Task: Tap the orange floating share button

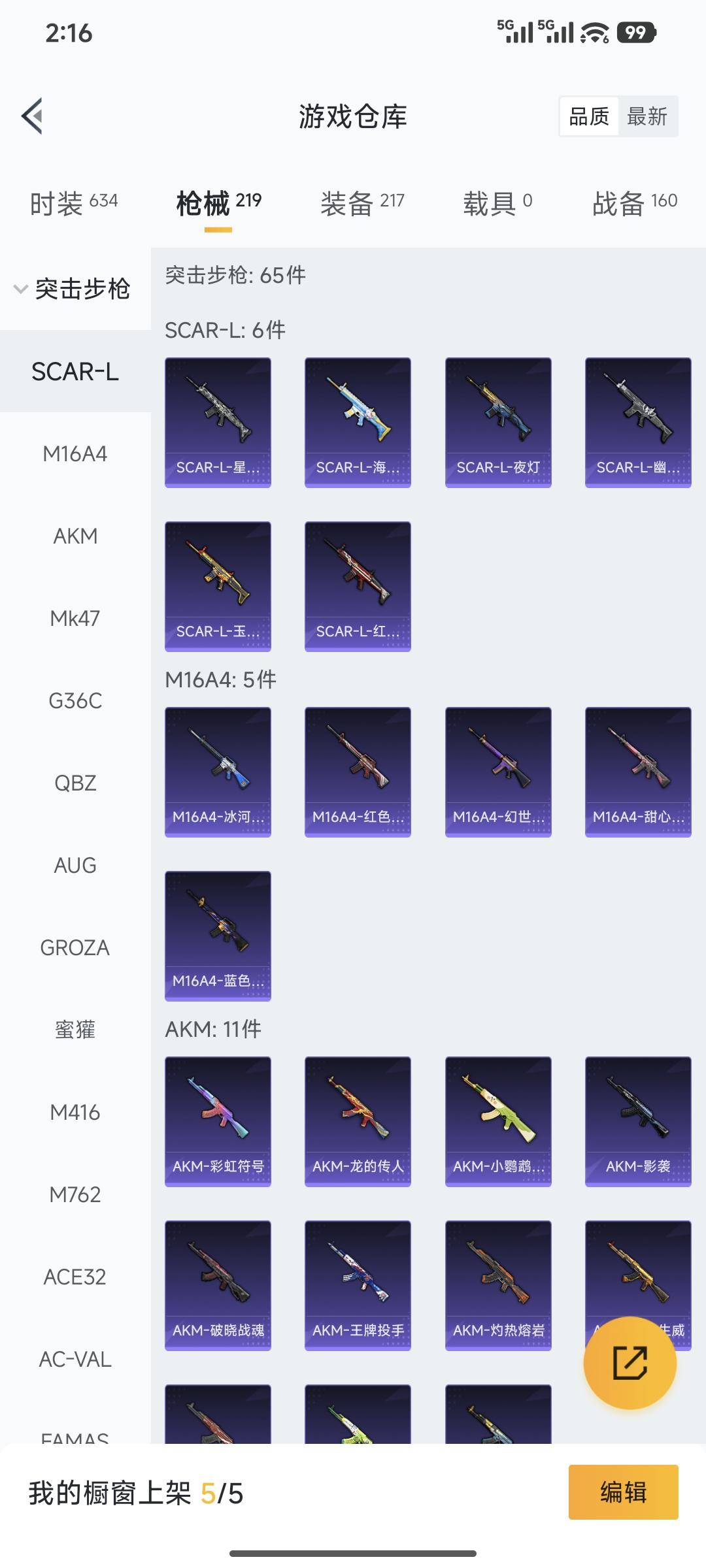Action: [x=630, y=1363]
